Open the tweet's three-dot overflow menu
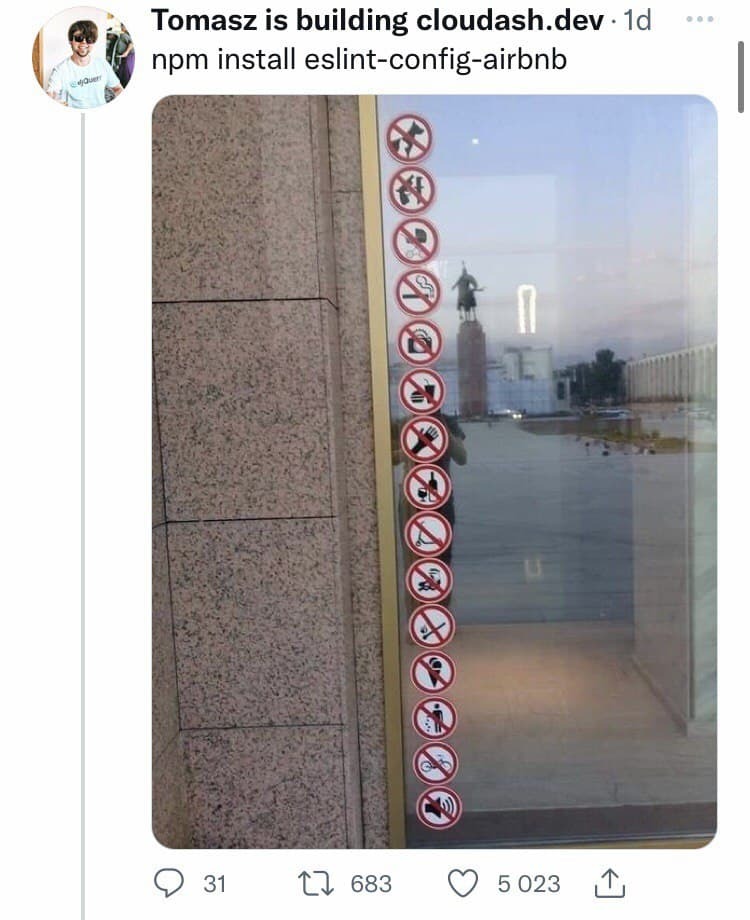 (x=702, y=20)
